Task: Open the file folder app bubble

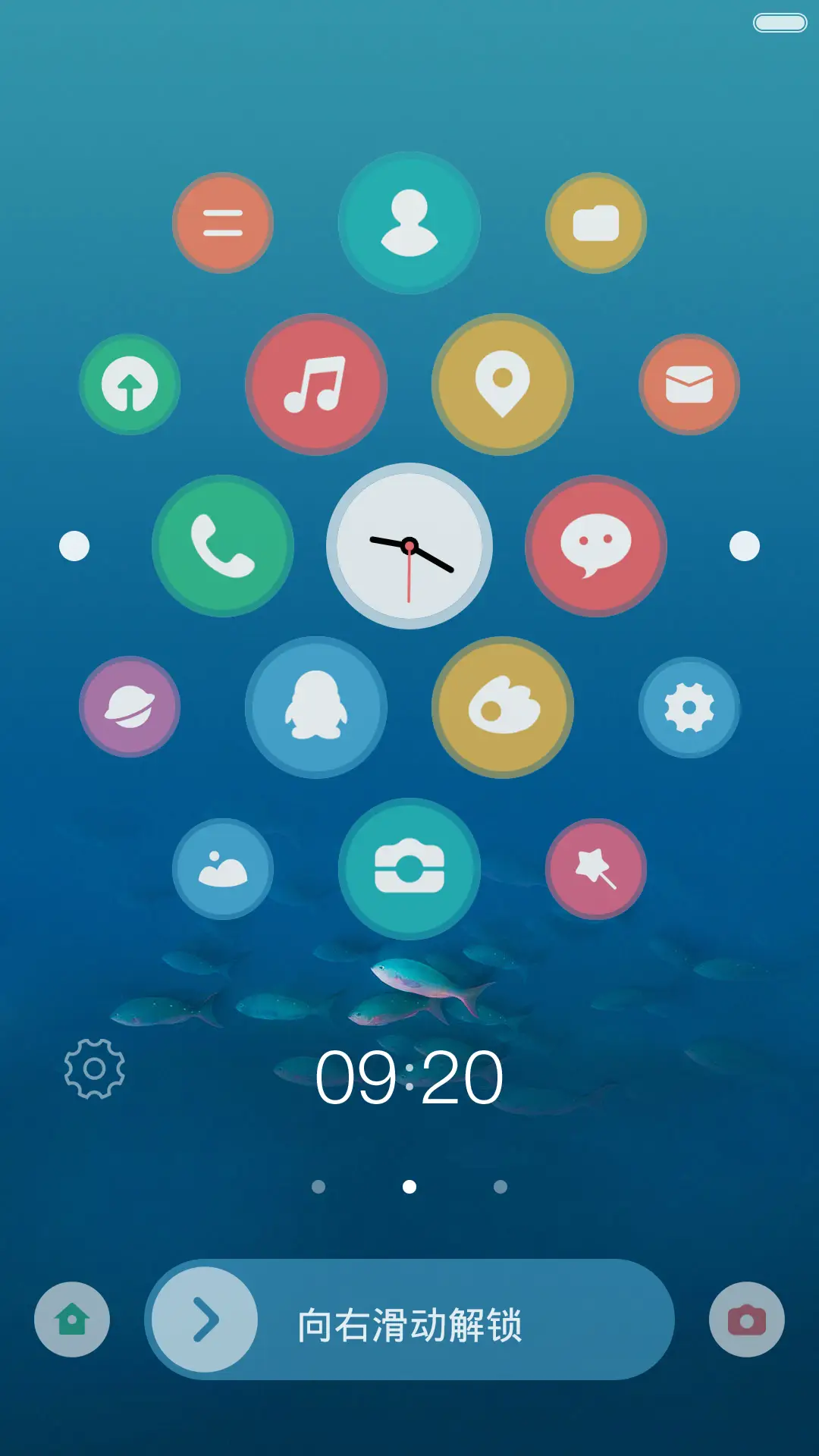Action: click(596, 223)
